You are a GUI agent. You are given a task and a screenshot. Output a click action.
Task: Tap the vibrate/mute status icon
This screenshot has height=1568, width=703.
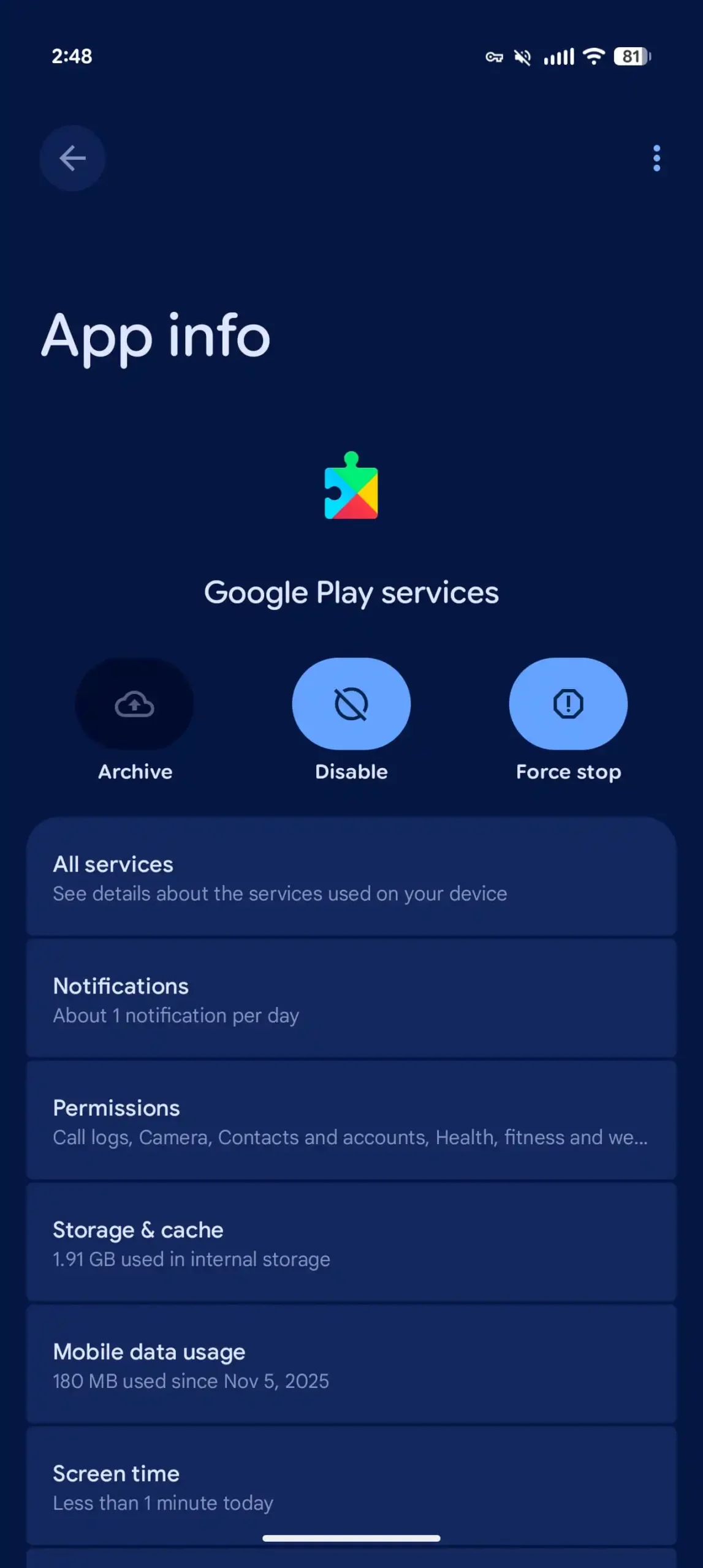[522, 56]
